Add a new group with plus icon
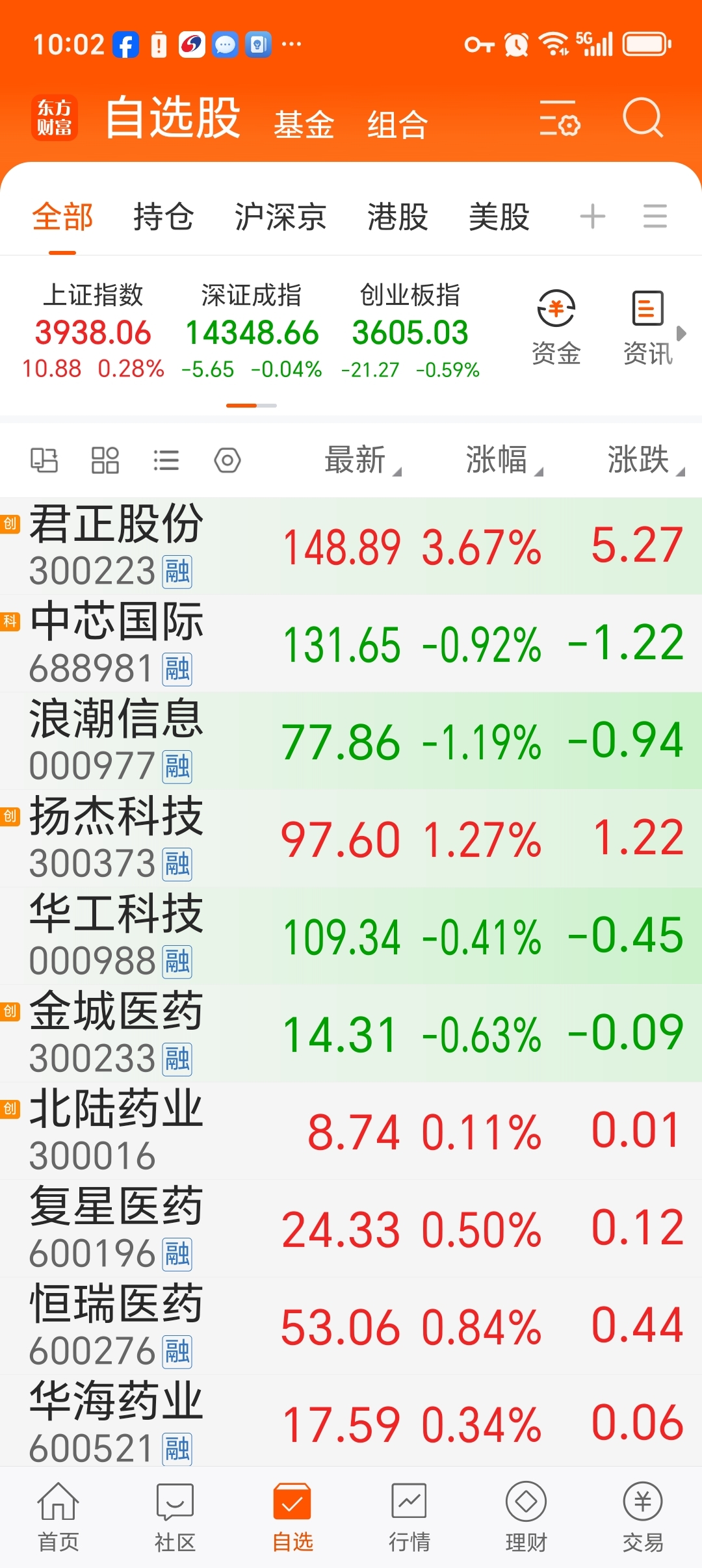This screenshot has width=702, height=1568. [592, 216]
